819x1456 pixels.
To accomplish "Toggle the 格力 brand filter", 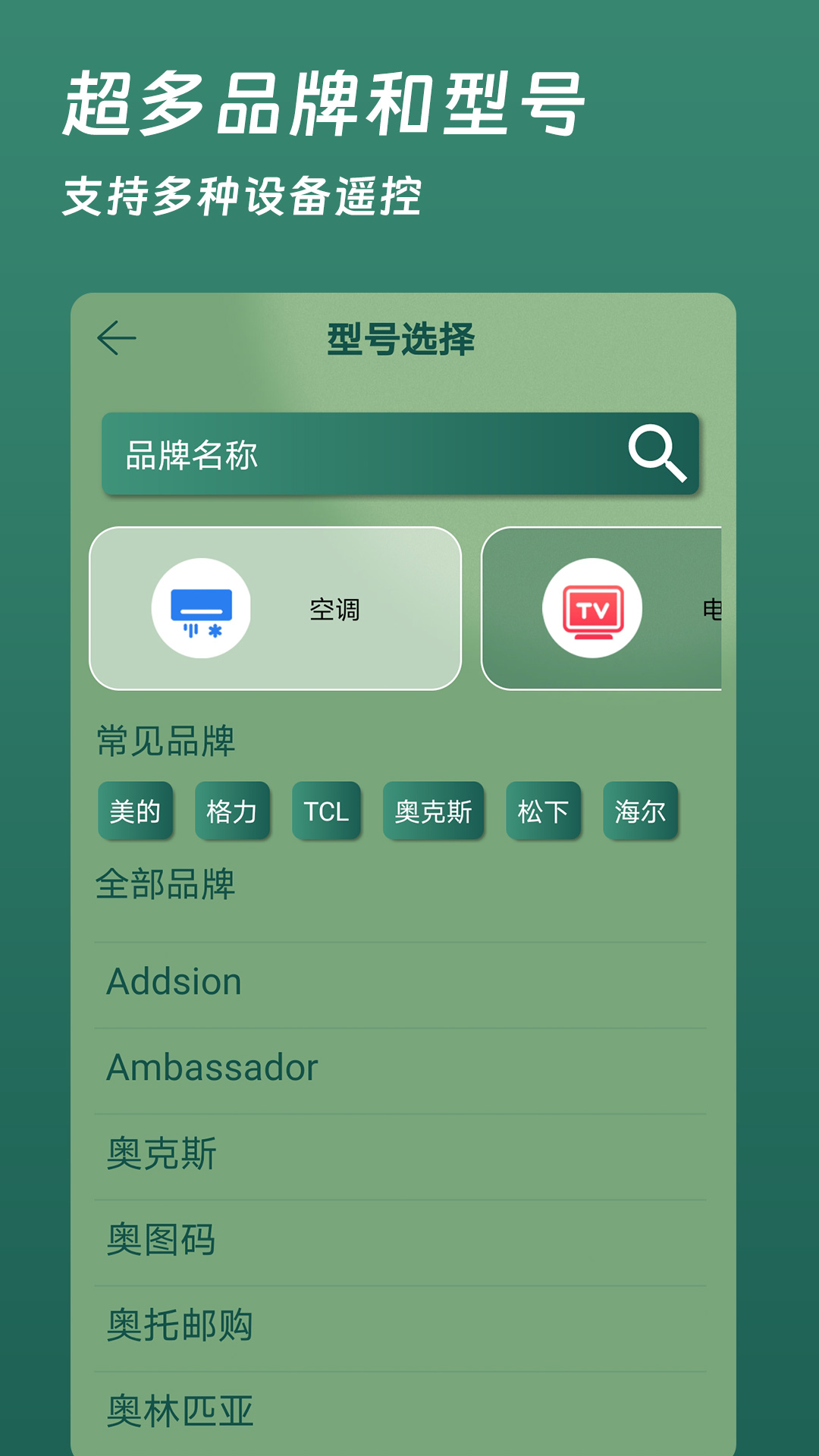I will [232, 811].
